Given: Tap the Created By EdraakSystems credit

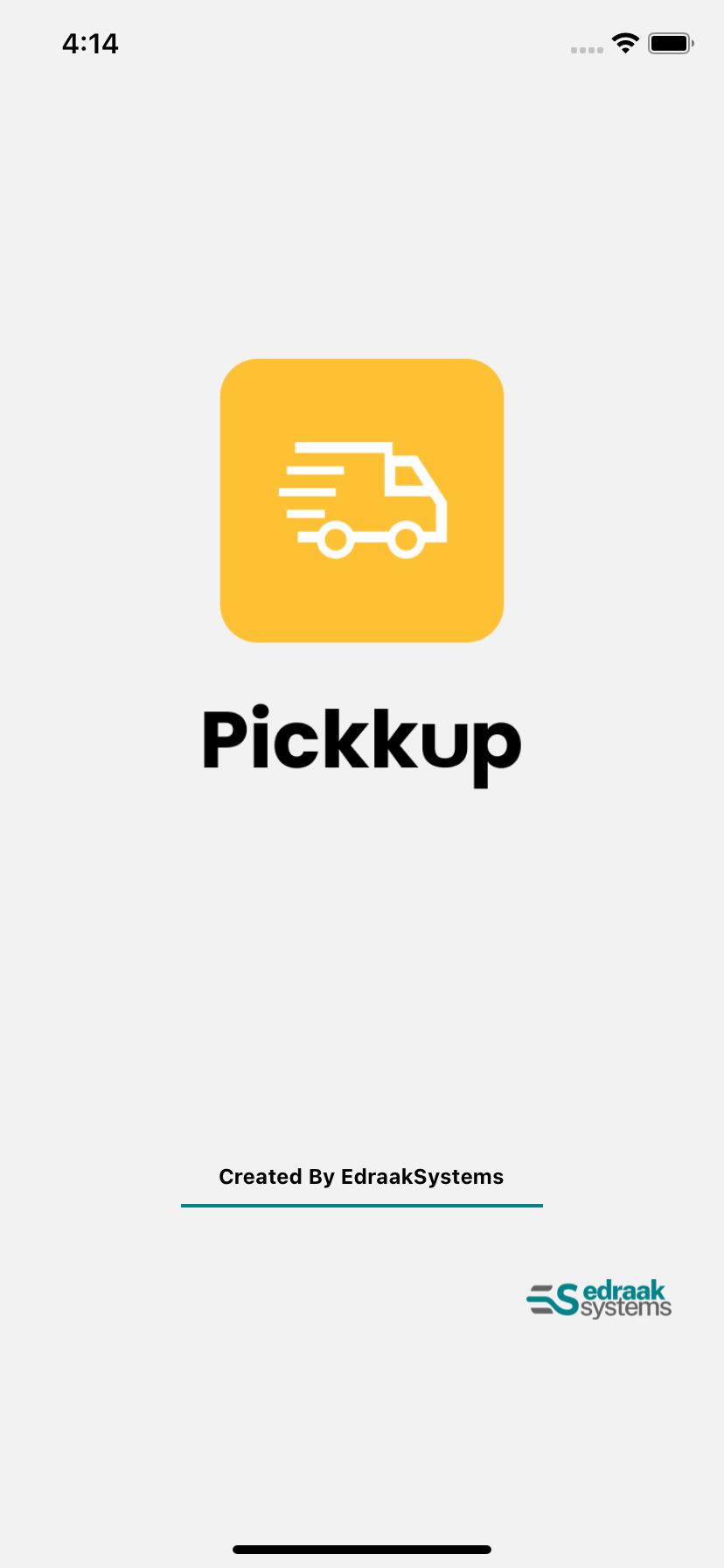Looking at the screenshot, I should 361,1177.
